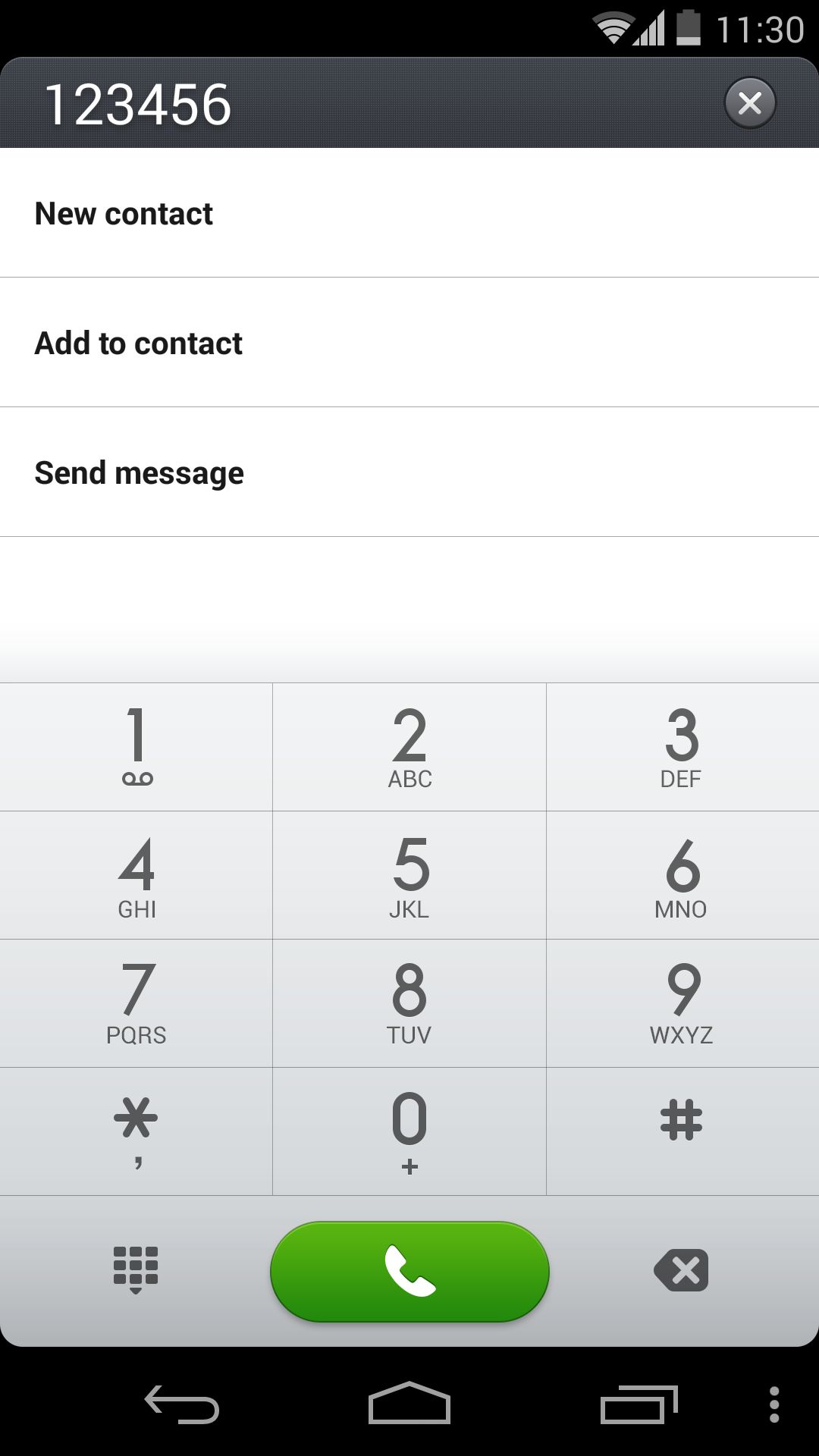Tap the star key

136,1131
